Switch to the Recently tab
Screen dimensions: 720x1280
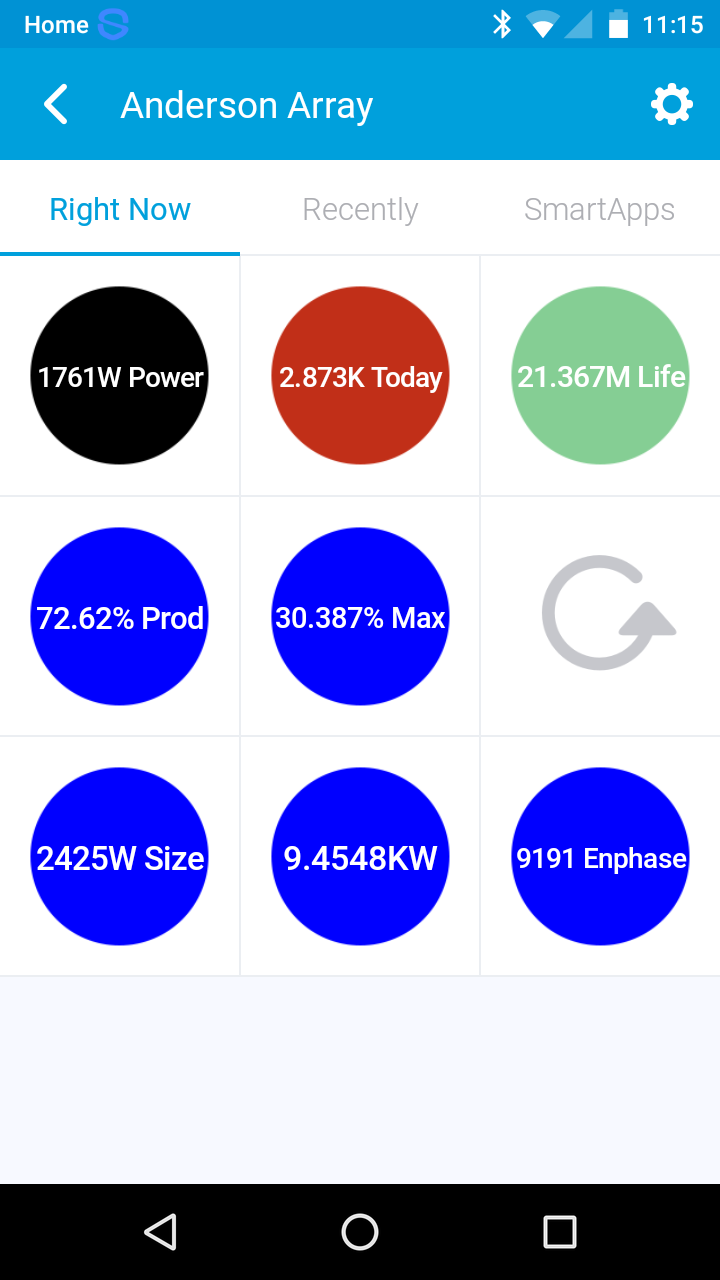[x=360, y=210]
